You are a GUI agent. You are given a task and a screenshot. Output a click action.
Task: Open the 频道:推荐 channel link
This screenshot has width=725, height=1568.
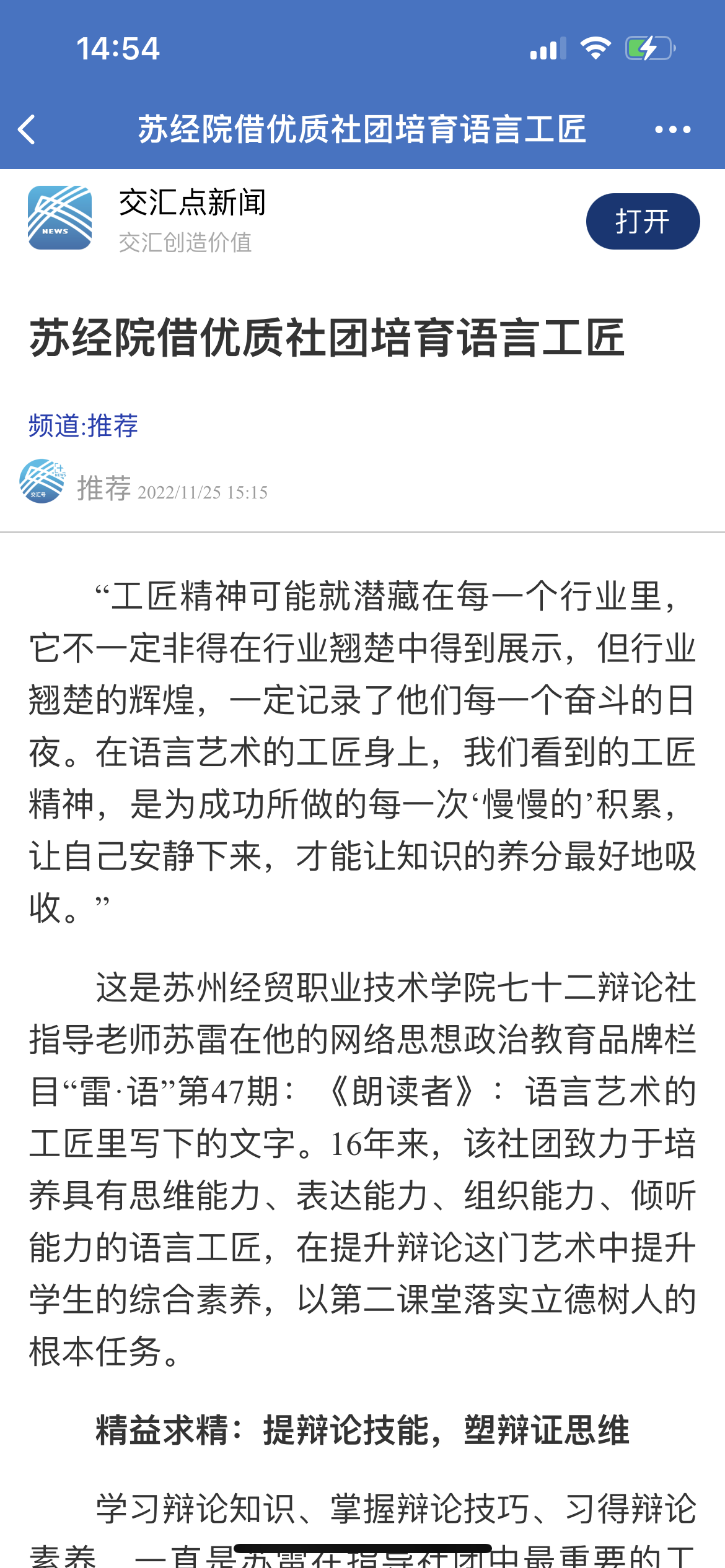coord(84,425)
